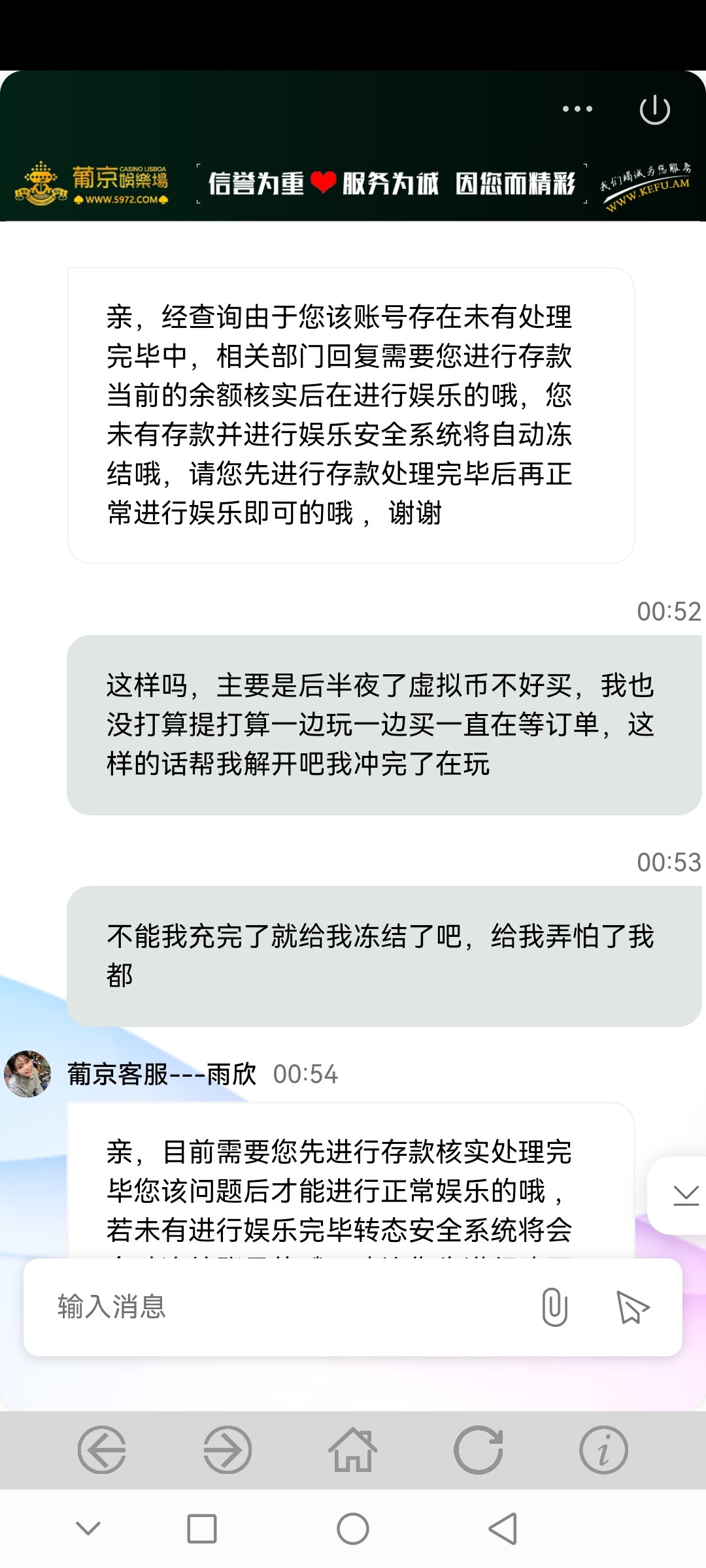Tap the power icon to end chat
Image resolution: width=706 pixels, height=1568 pixels.
tap(654, 110)
